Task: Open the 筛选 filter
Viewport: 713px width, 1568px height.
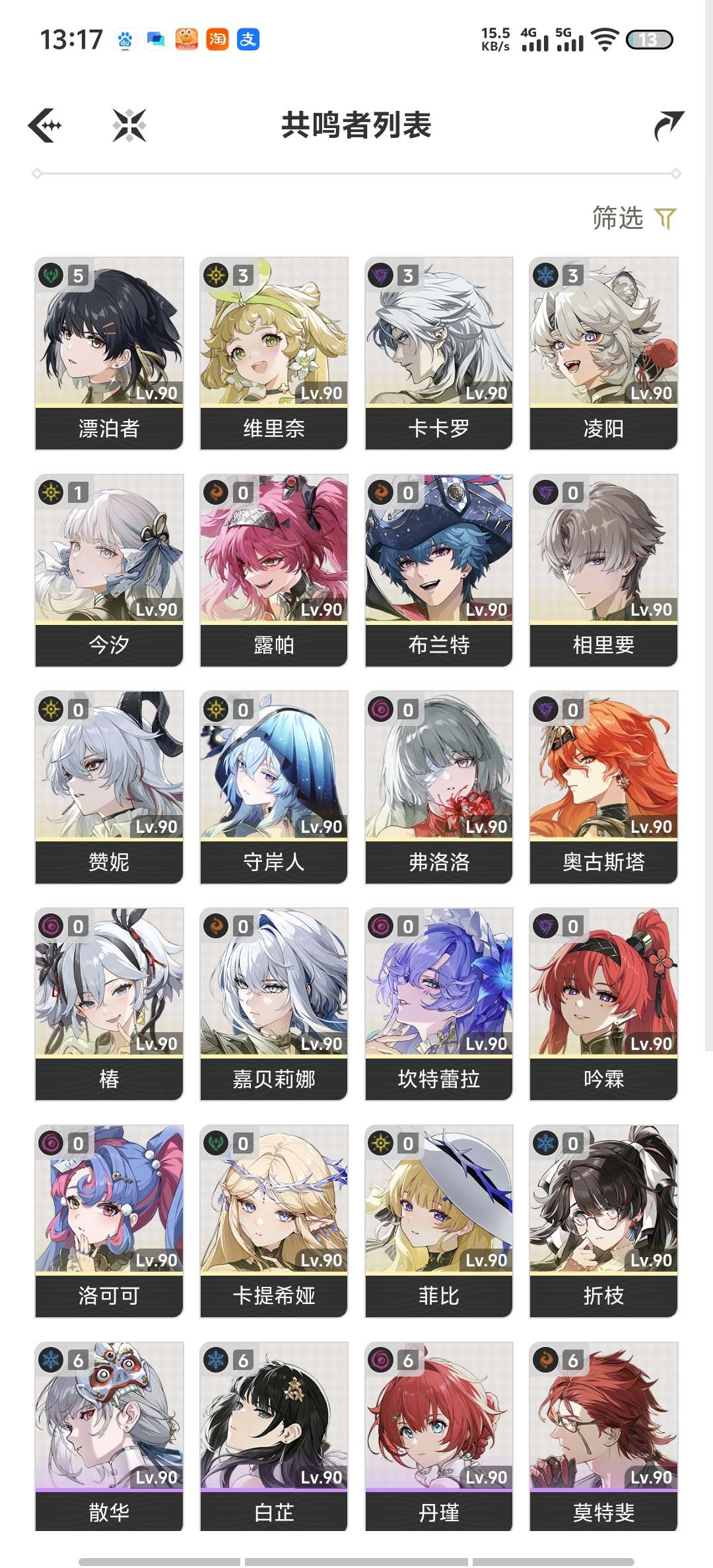Action: pos(634,218)
